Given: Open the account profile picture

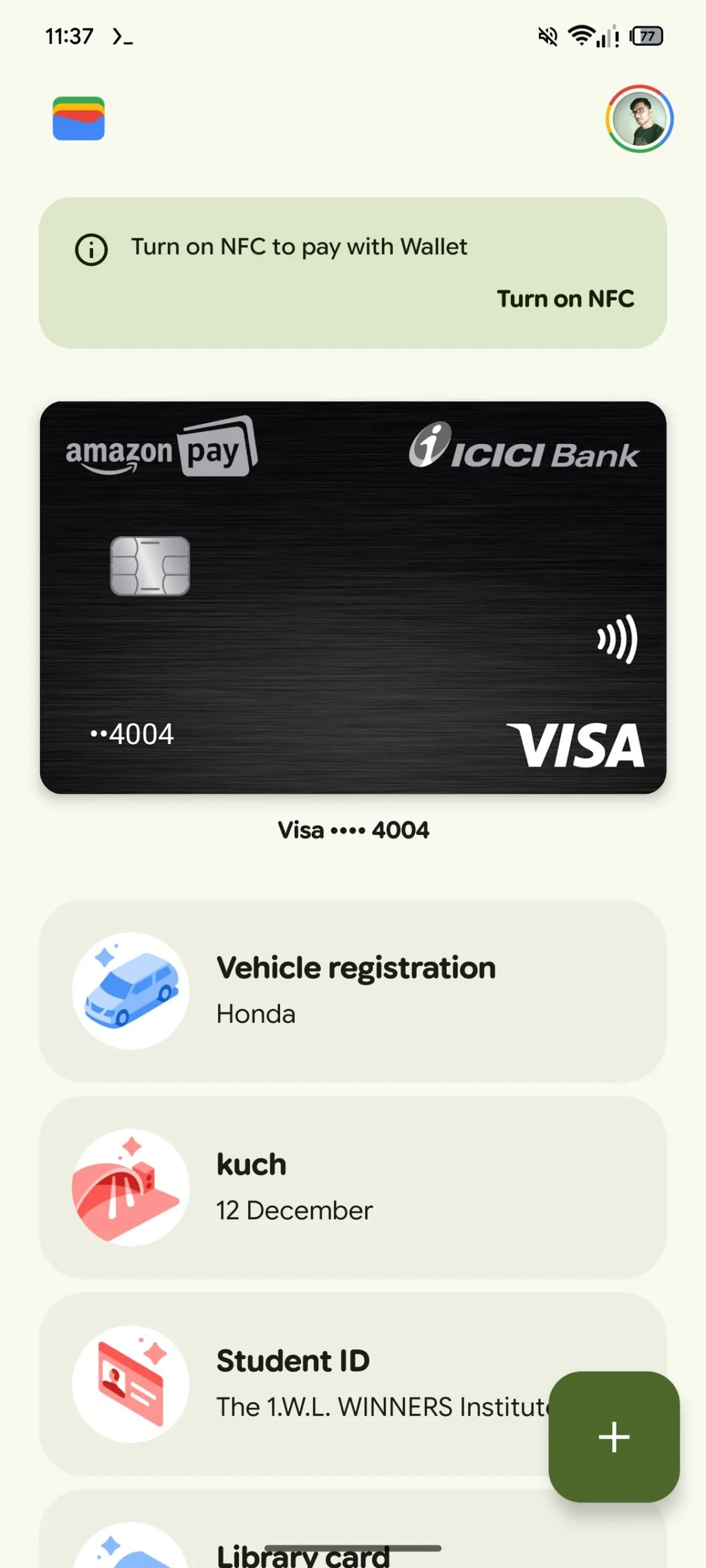Looking at the screenshot, I should coord(639,119).
